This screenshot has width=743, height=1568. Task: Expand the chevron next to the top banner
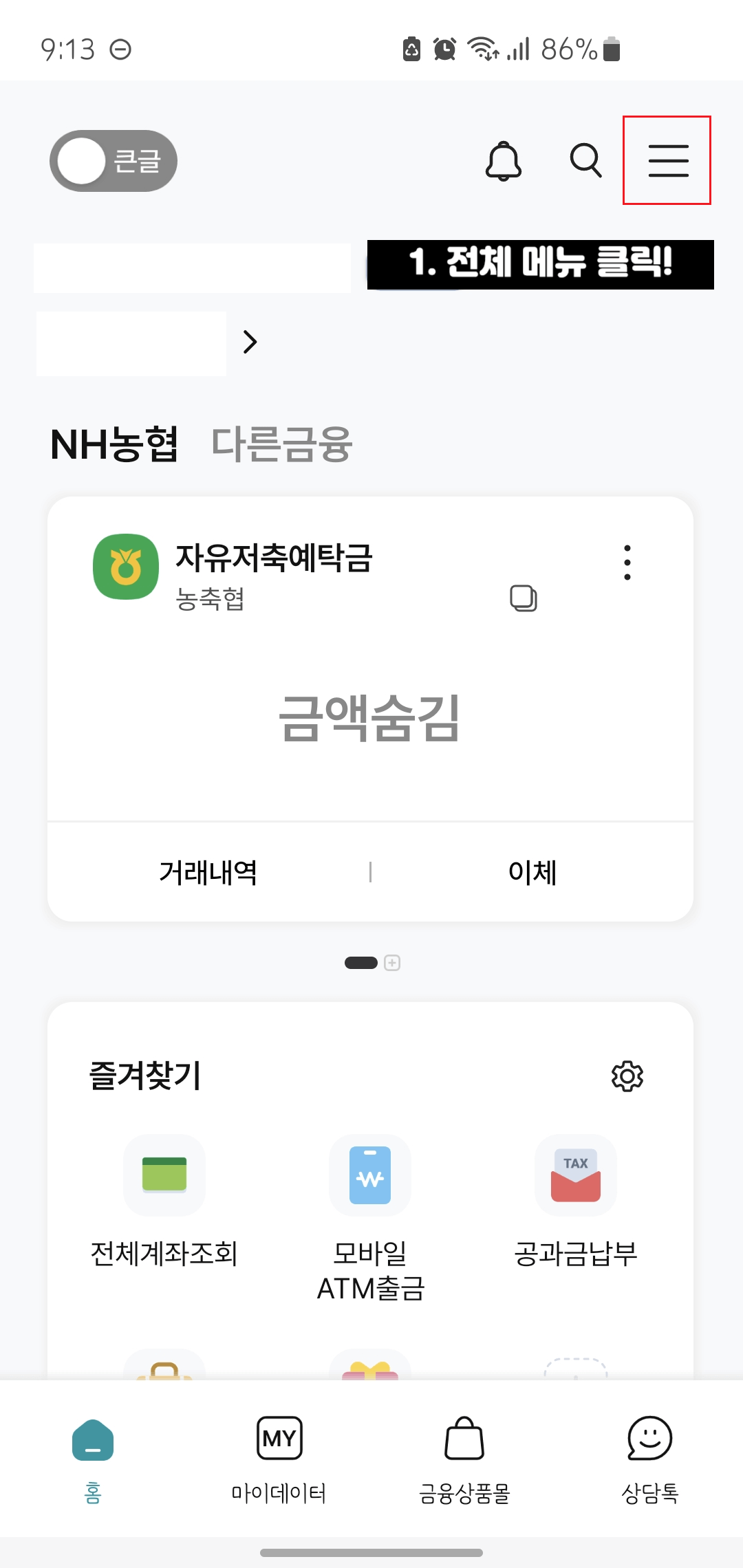(250, 342)
